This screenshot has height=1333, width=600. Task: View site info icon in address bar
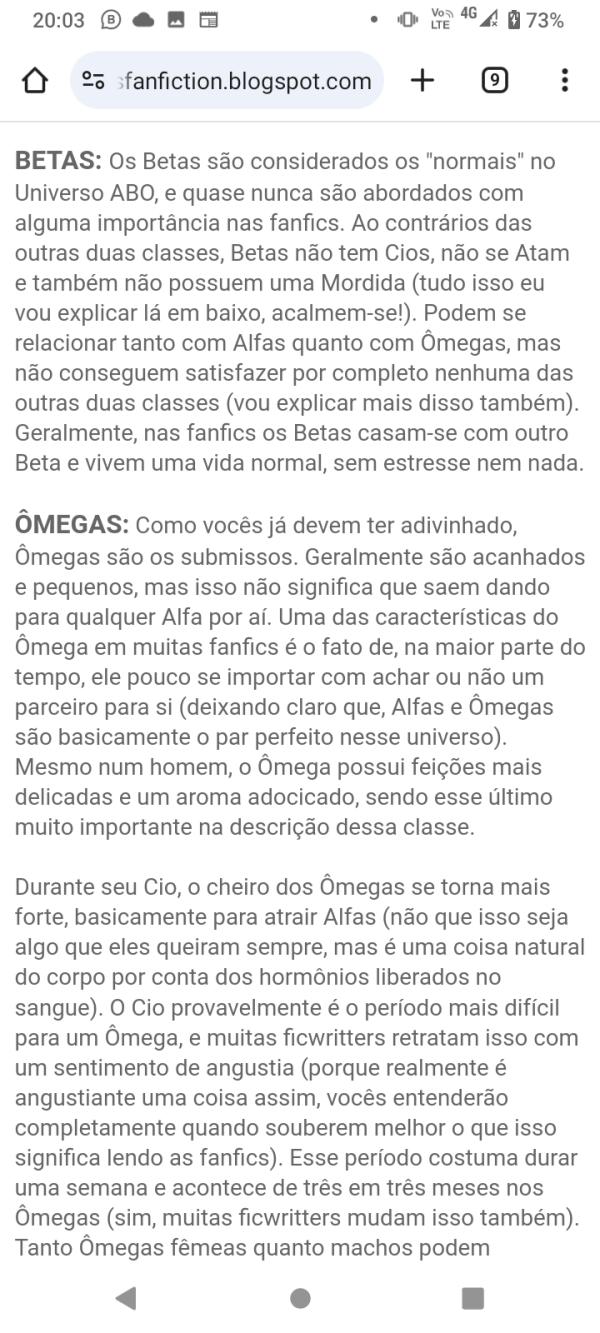click(94, 81)
